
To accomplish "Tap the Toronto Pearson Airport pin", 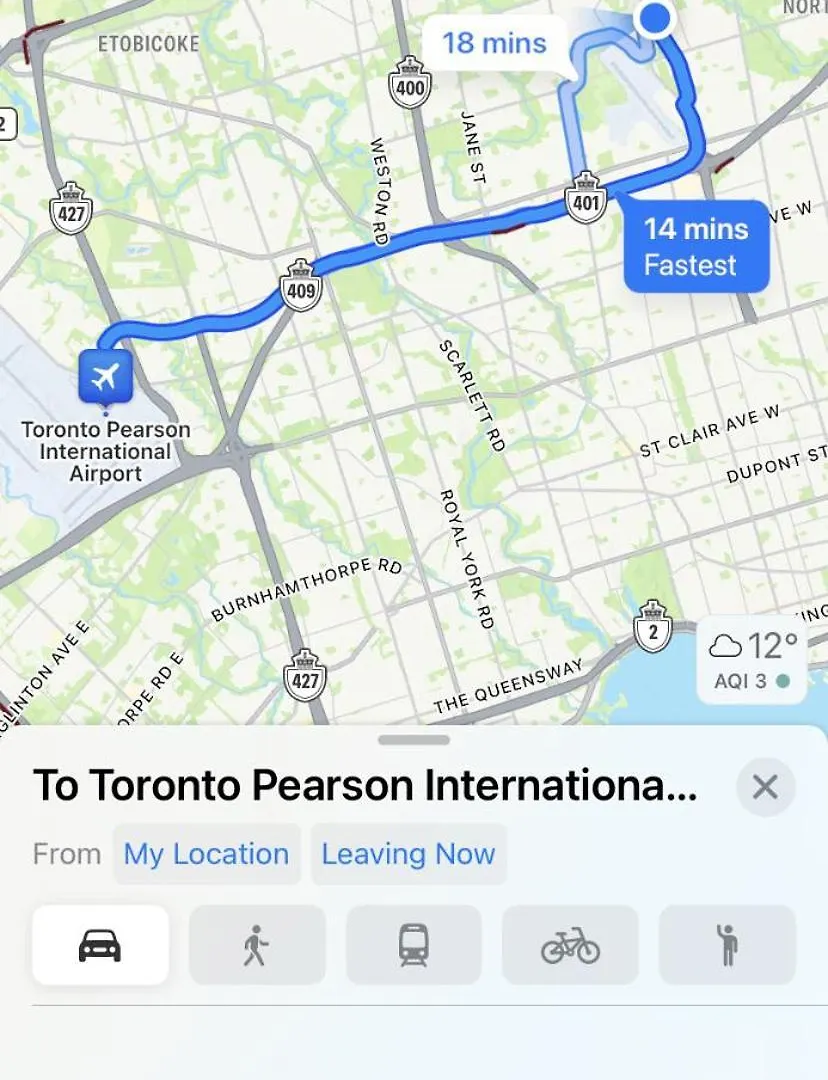I will [x=105, y=375].
